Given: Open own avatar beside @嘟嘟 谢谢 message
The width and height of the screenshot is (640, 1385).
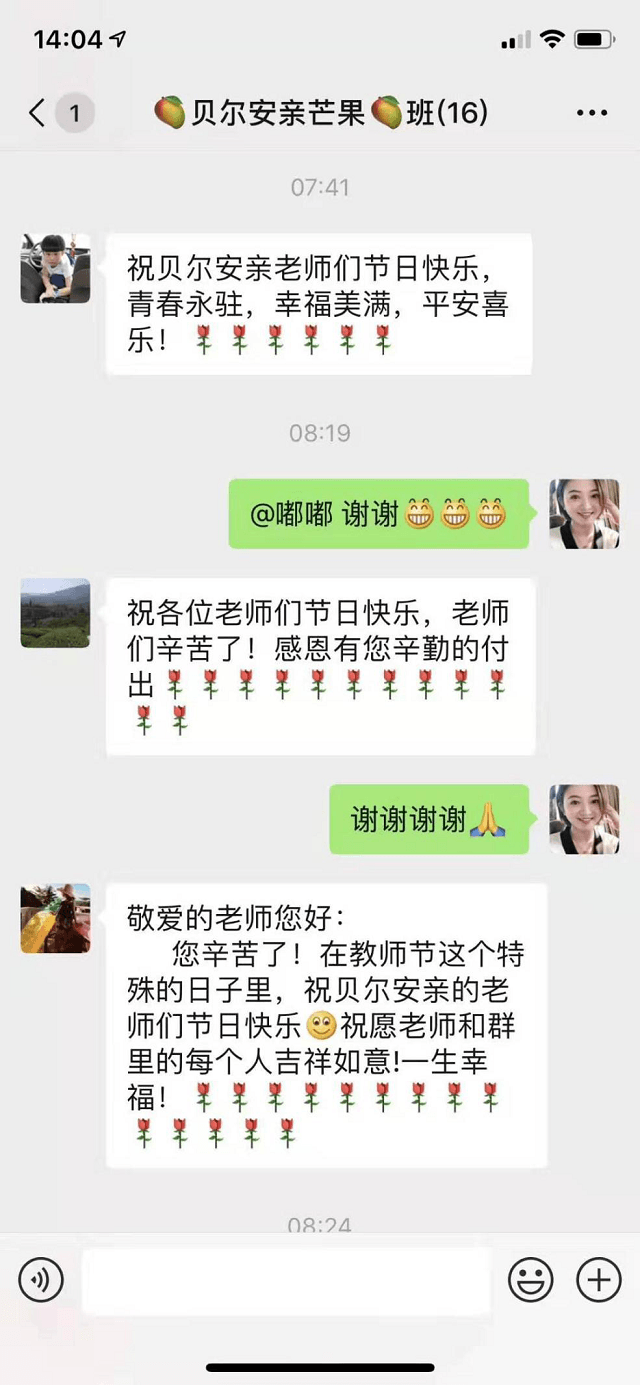Looking at the screenshot, I should pos(584,513).
